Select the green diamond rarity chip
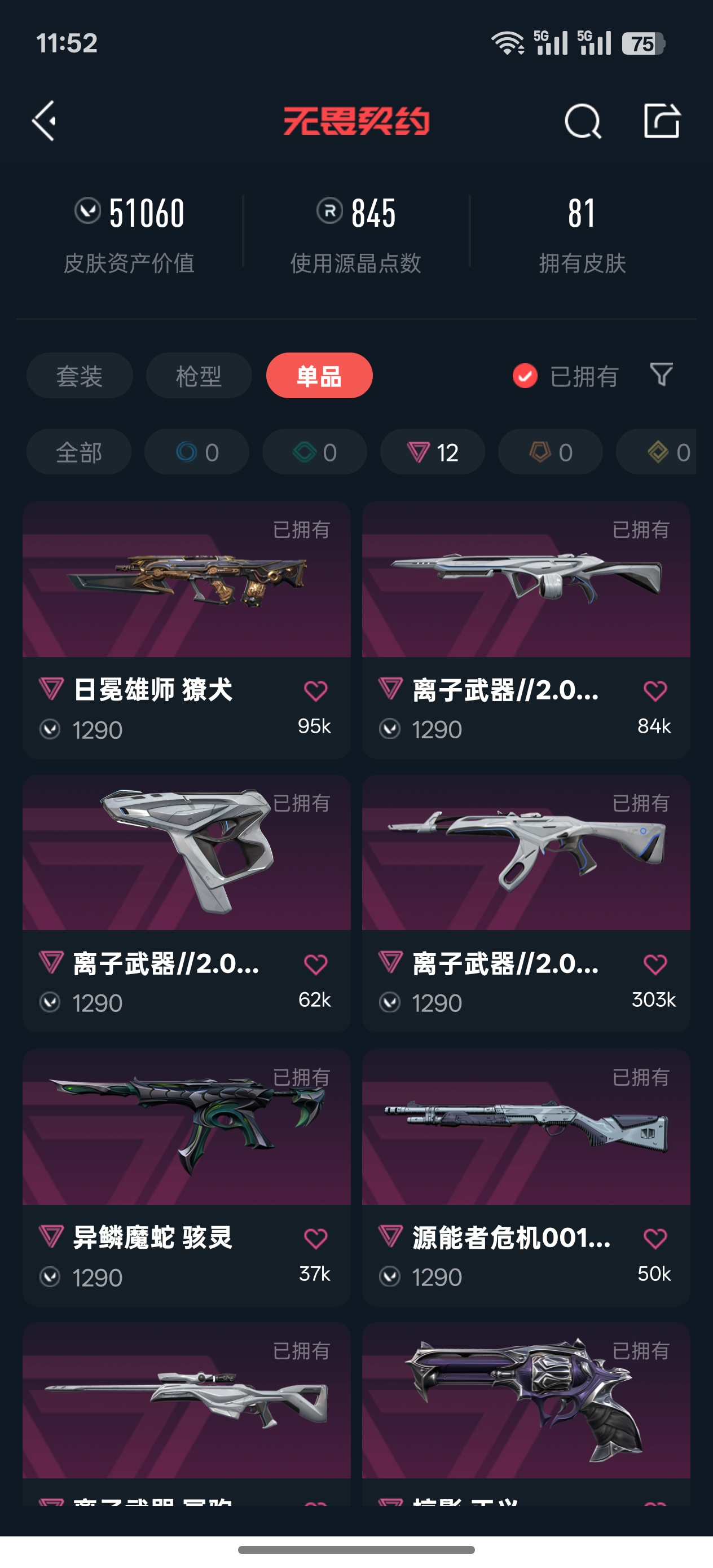This screenshot has height=1568, width=713. [315, 452]
